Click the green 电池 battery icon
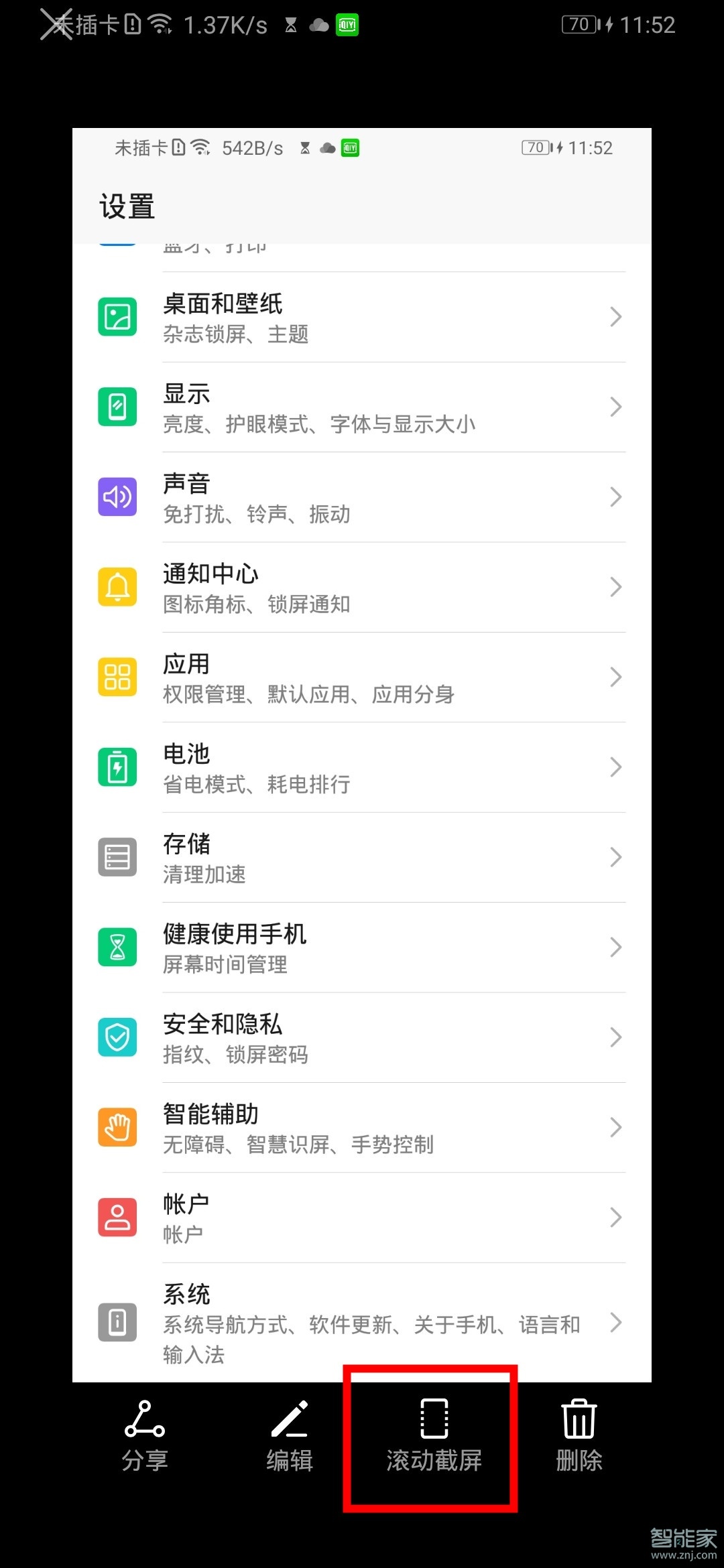724x1568 pixels. [117, 768]
